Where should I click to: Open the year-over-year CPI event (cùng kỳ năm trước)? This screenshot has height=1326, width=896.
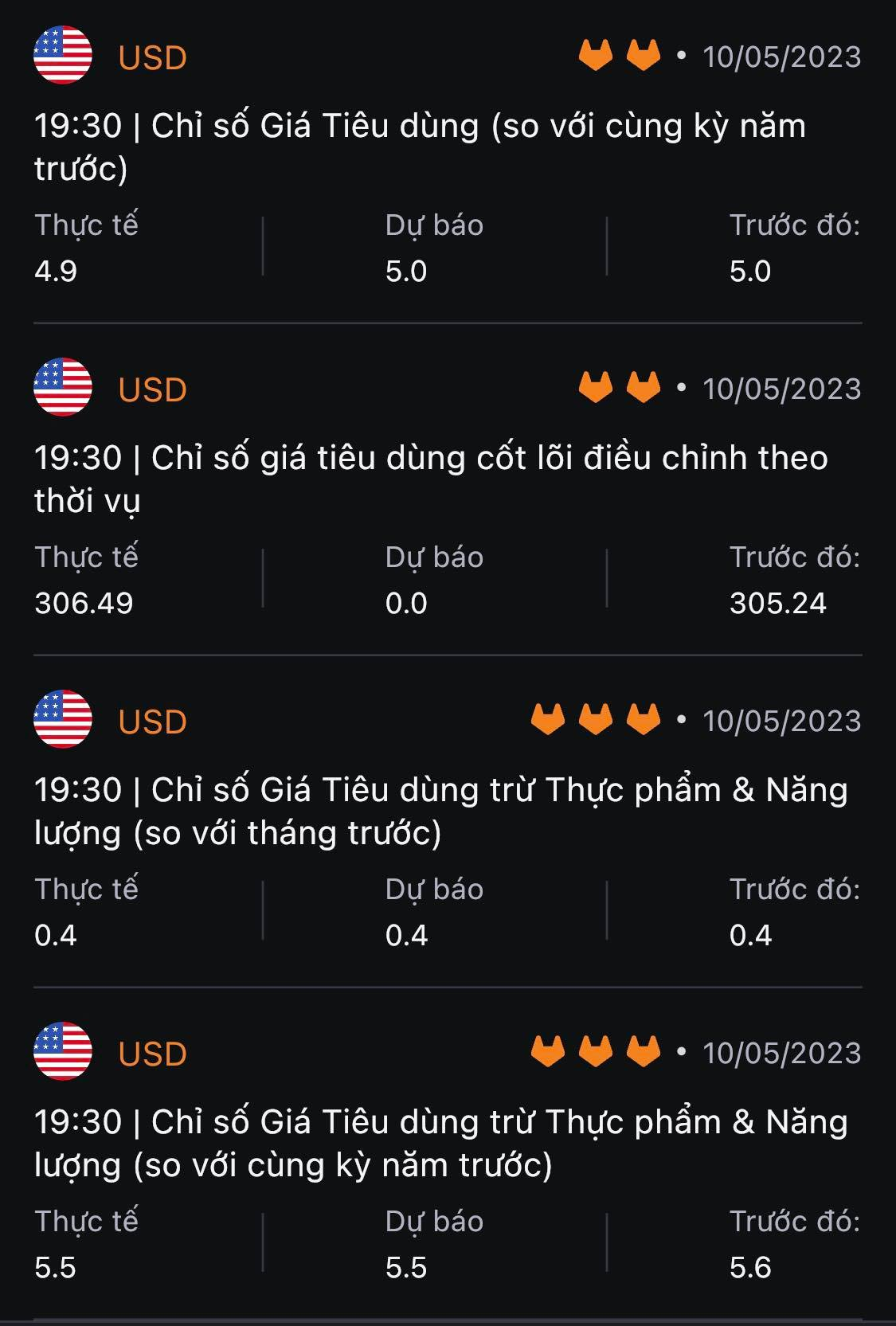(x=420, y=147)
